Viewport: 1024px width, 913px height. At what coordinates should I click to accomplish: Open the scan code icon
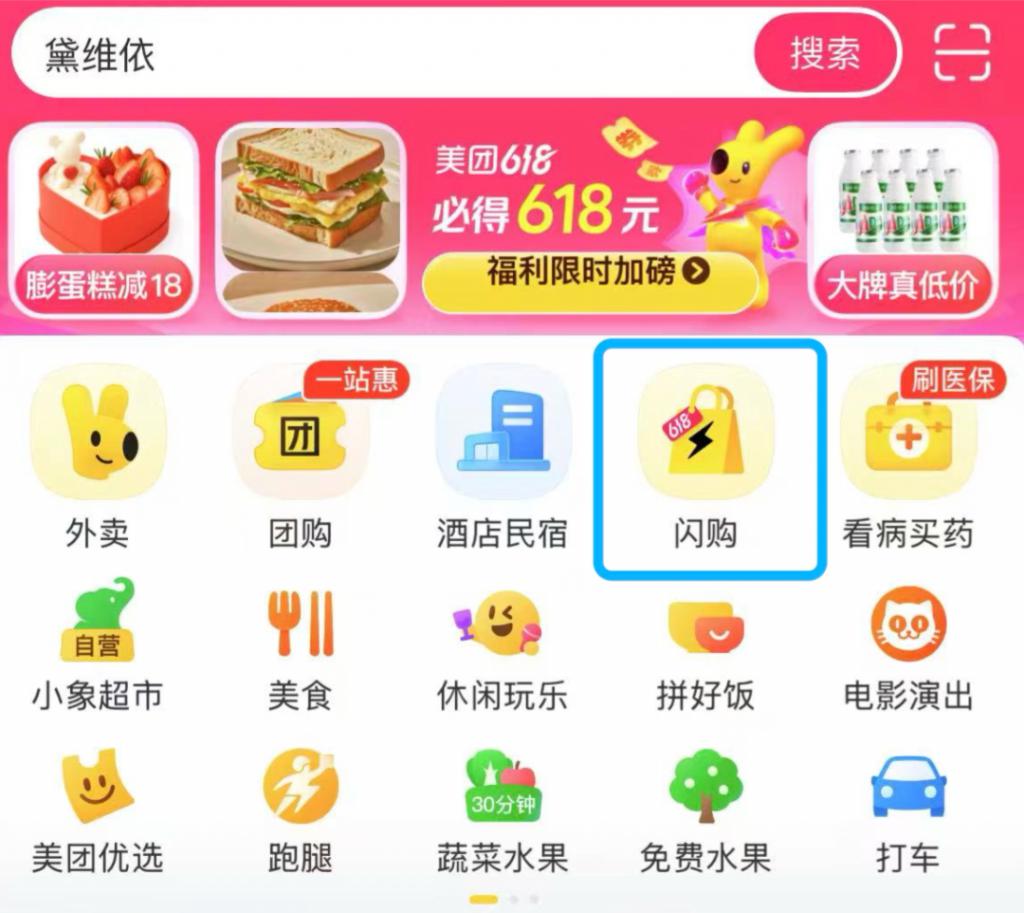click(962, 54)
